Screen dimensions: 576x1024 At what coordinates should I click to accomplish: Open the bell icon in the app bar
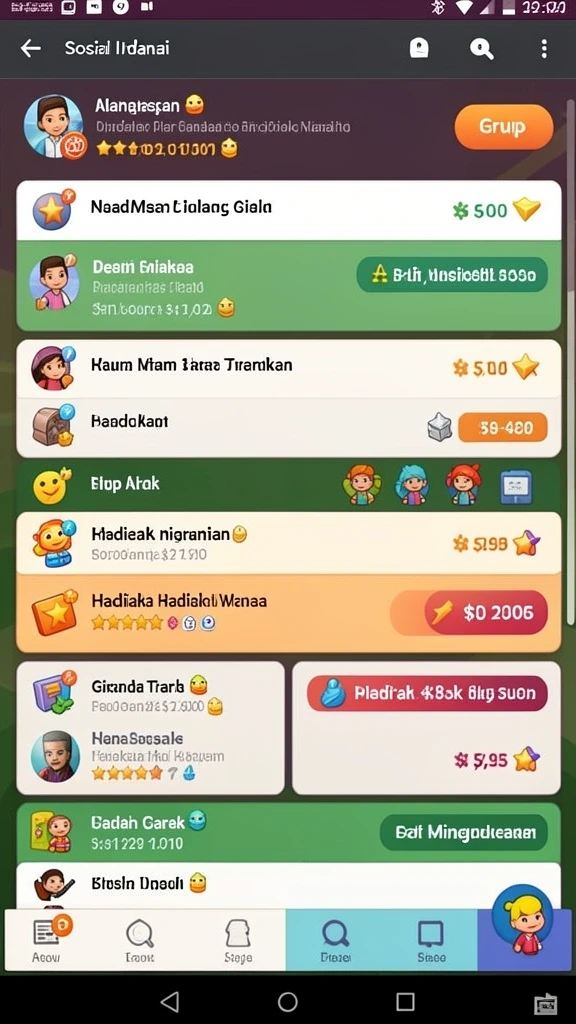(419, 48)
